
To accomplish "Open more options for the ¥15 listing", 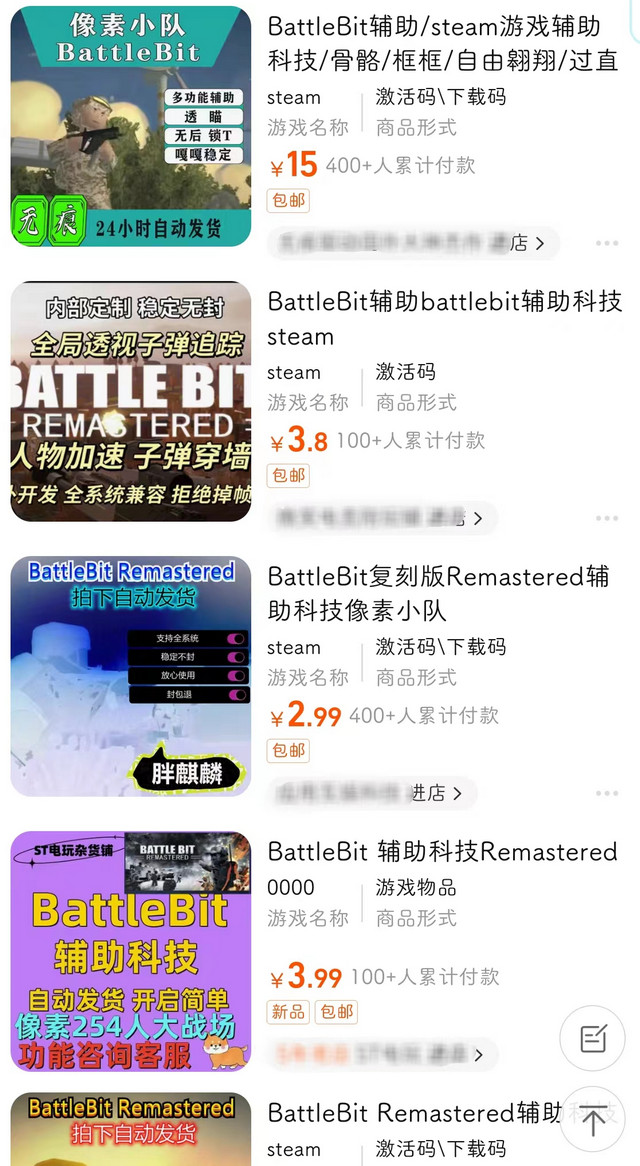I will click(x=607, y=243).
